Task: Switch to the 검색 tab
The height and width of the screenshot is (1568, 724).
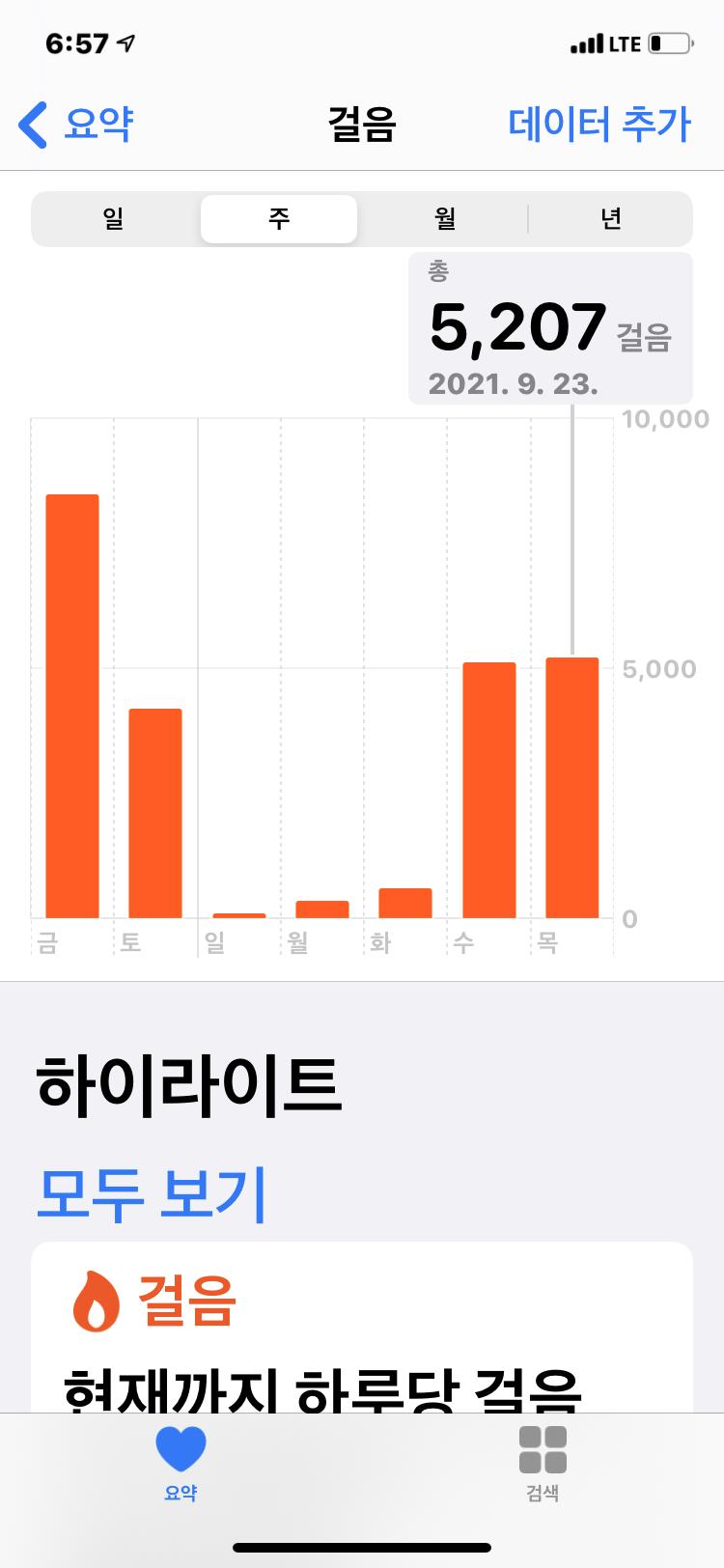Action: [543, 1462]
